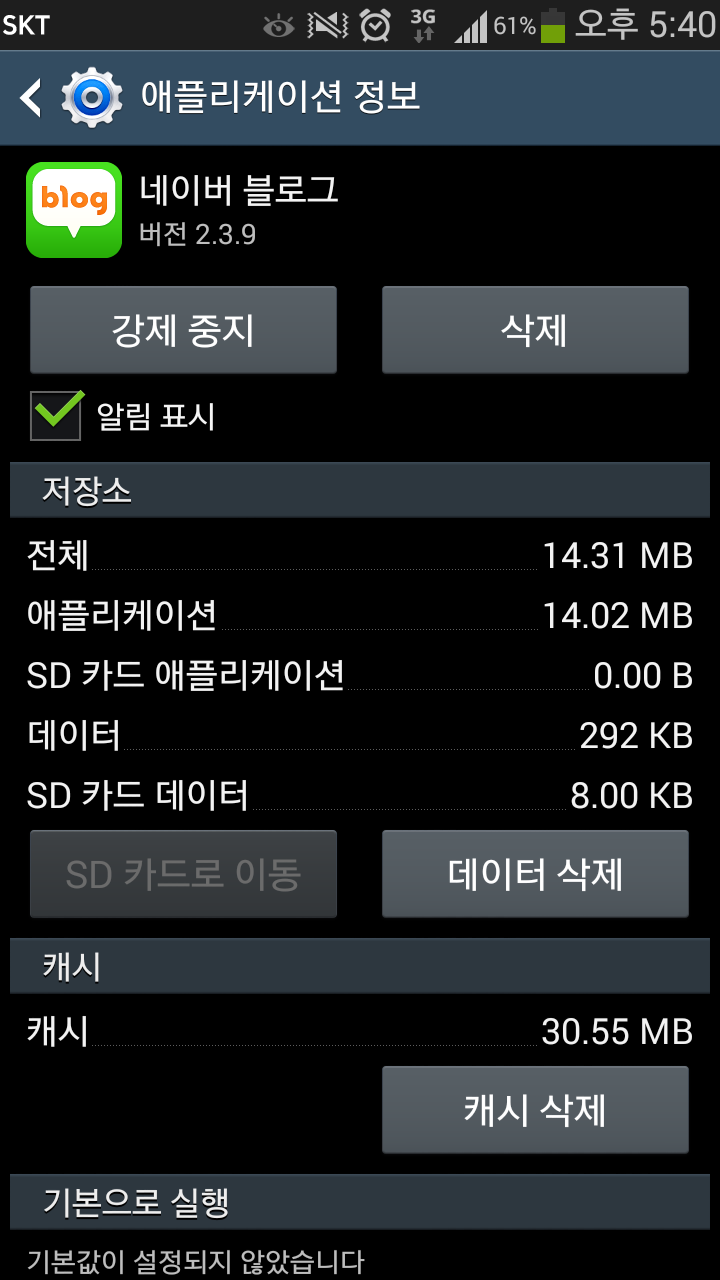Screen dimensions: 720x1280
Task: Select the 캐시 section header
Action: coord(360,966)
